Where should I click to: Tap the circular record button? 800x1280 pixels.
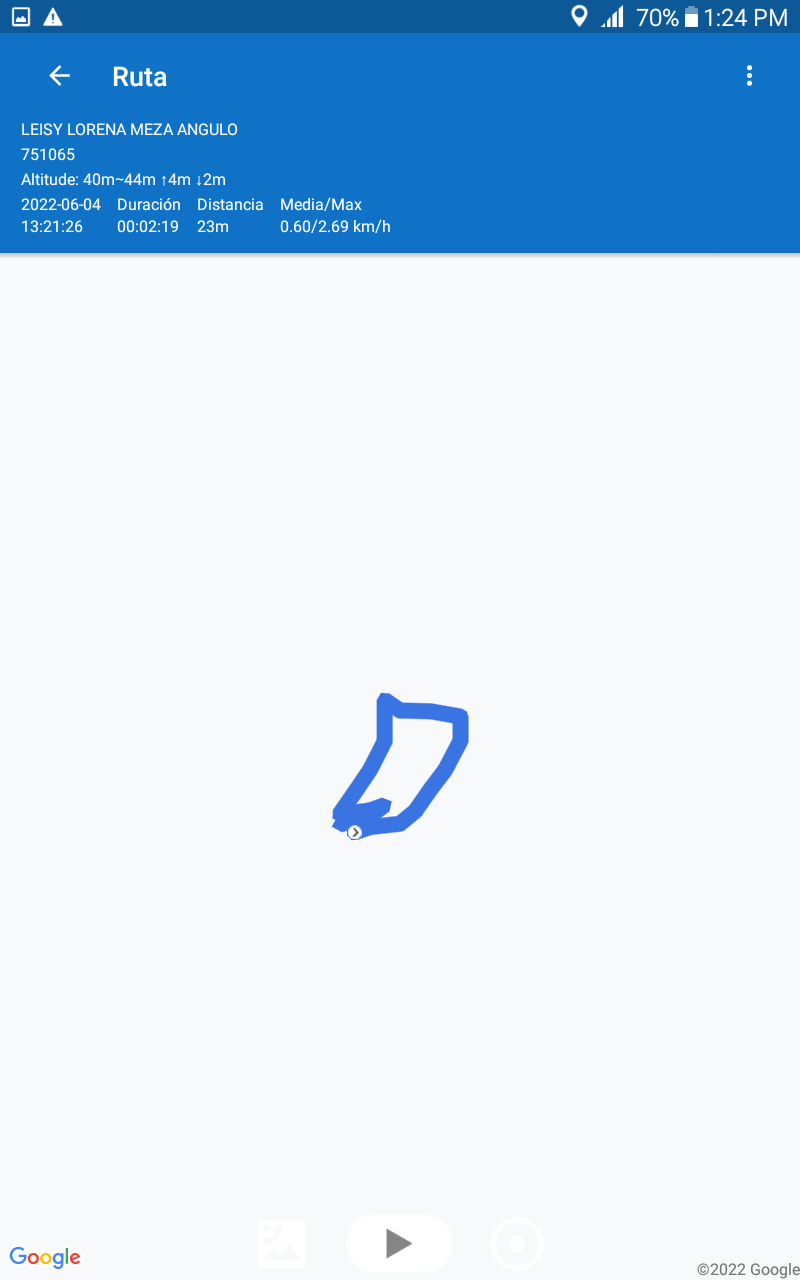(517, 1244)
